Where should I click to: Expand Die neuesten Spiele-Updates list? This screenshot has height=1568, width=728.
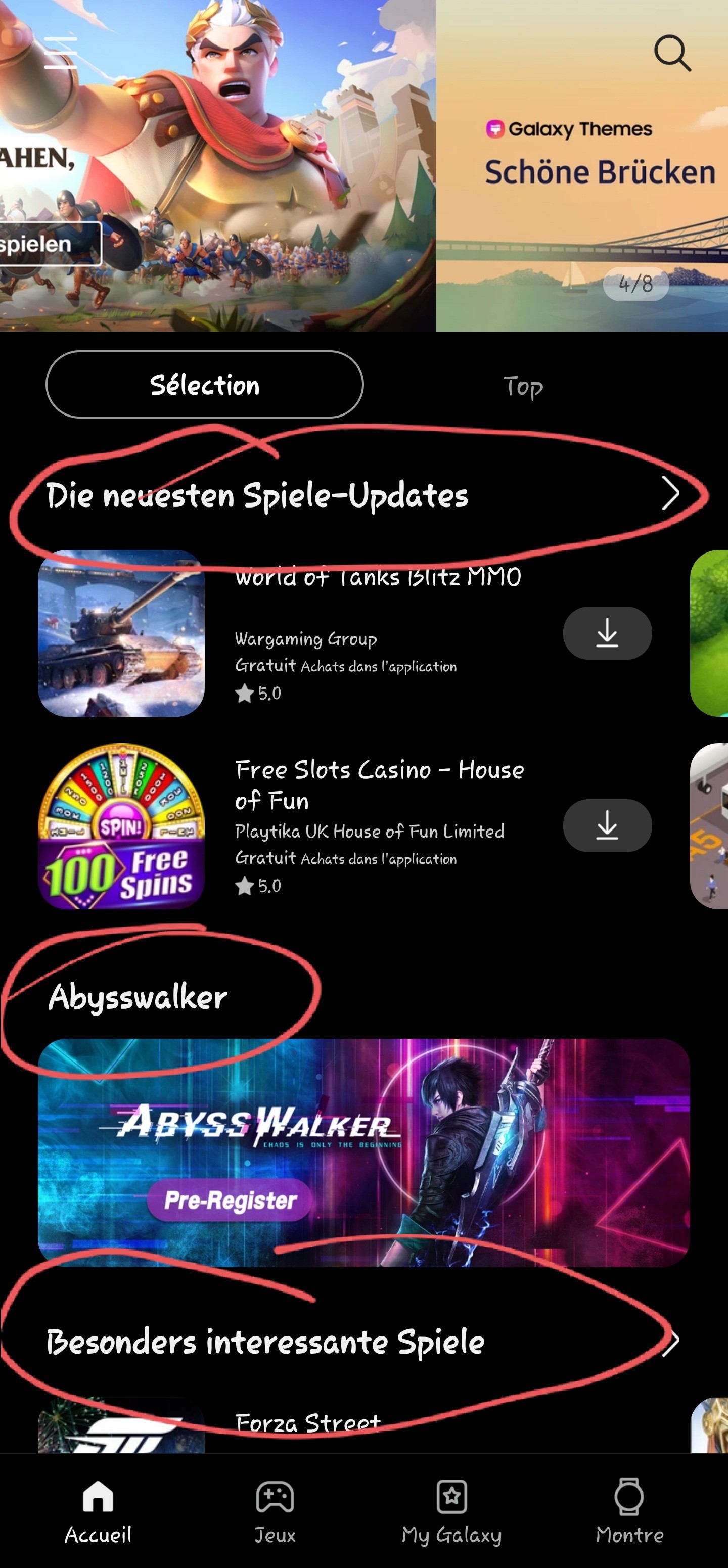coord(670,494)
